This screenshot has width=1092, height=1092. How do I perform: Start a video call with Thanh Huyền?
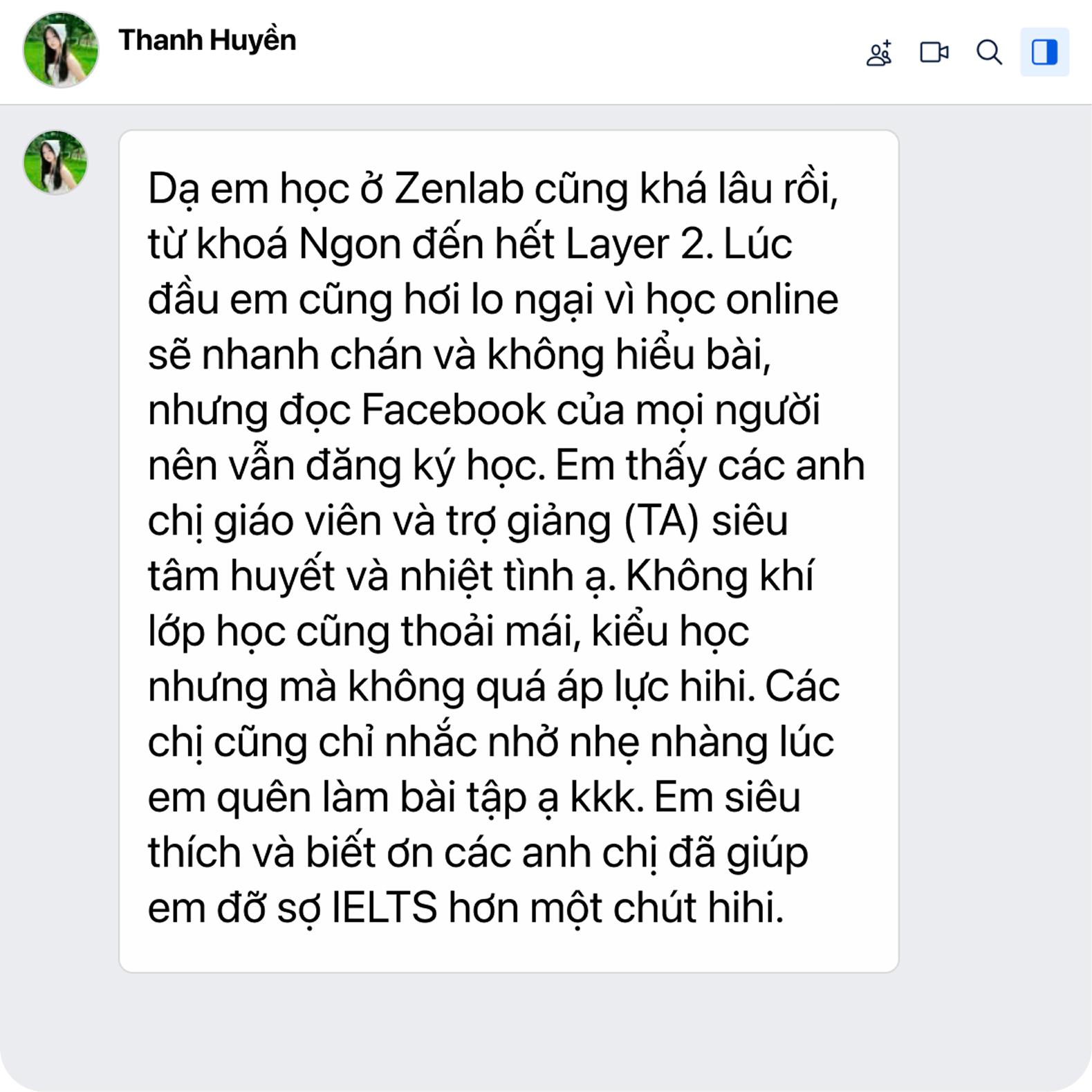coord(934,53)
